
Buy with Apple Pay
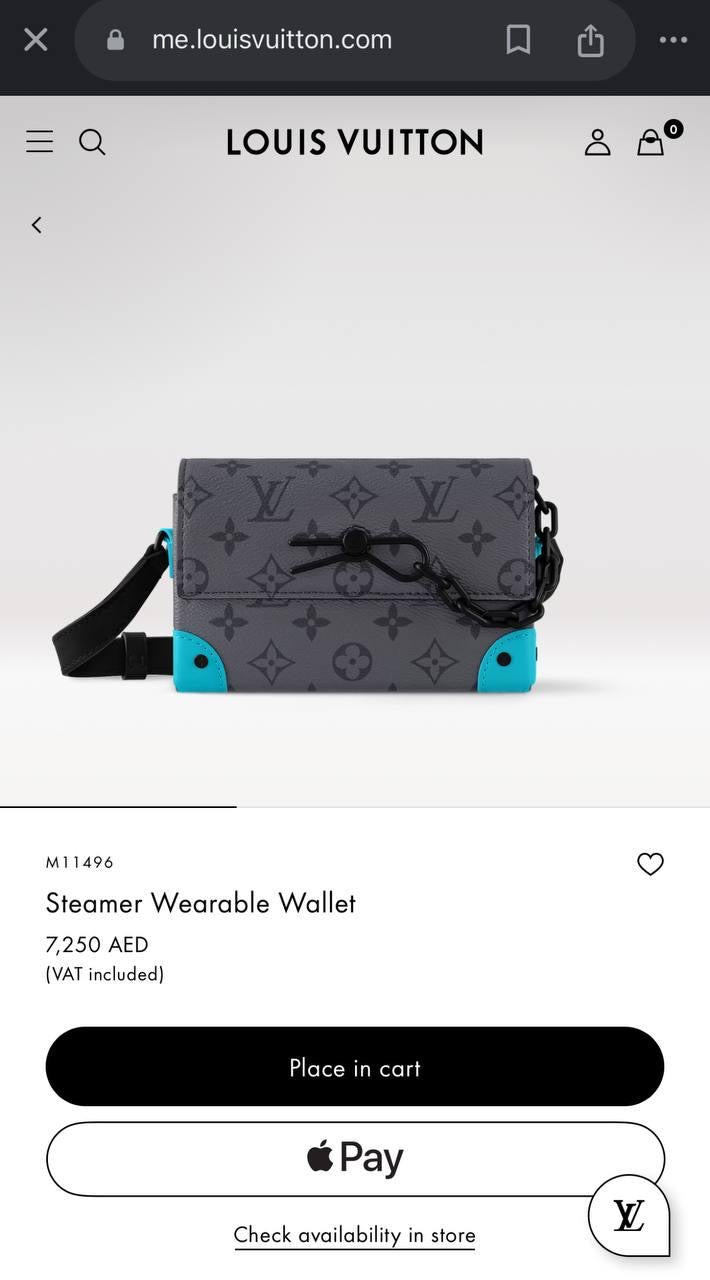click(x=354, y=1158)
